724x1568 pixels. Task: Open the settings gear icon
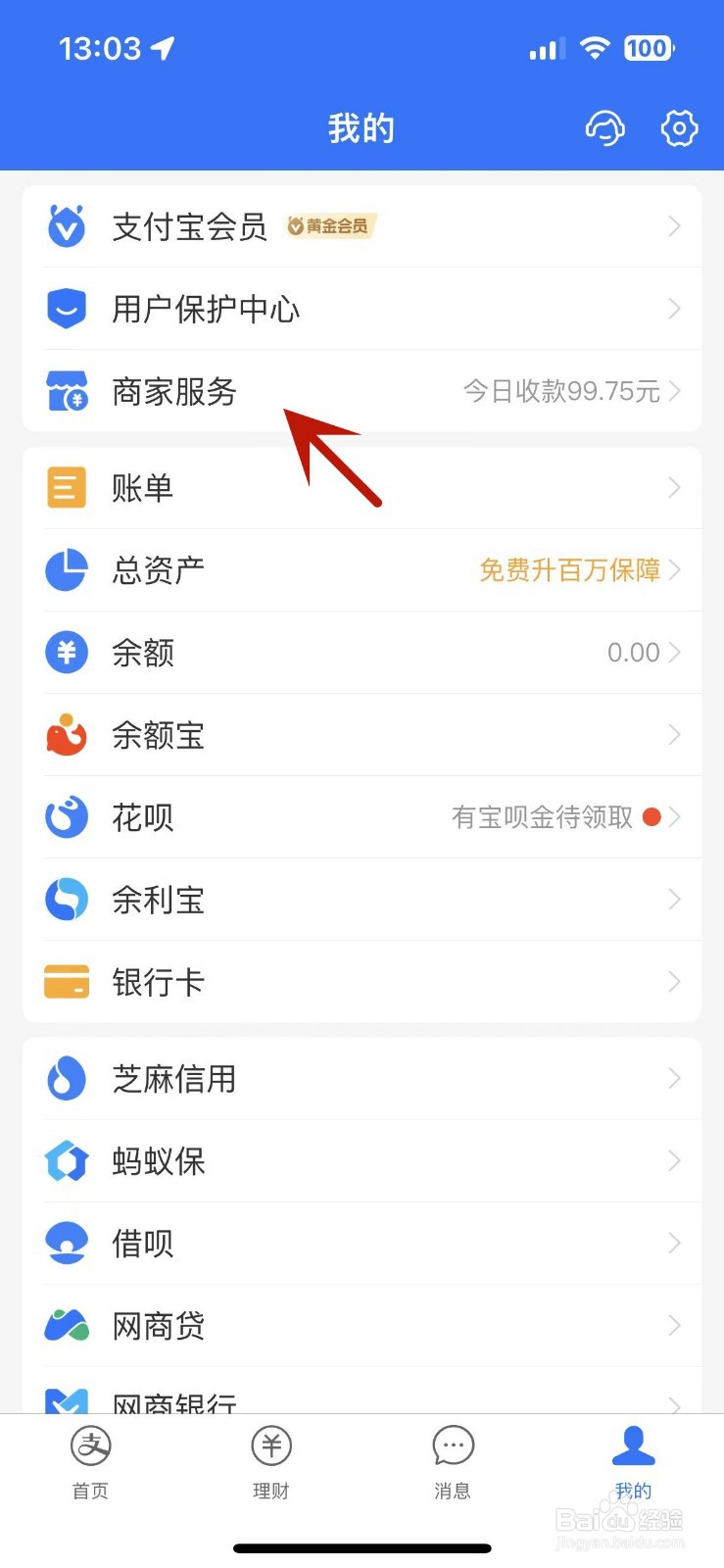pos(678,127)
